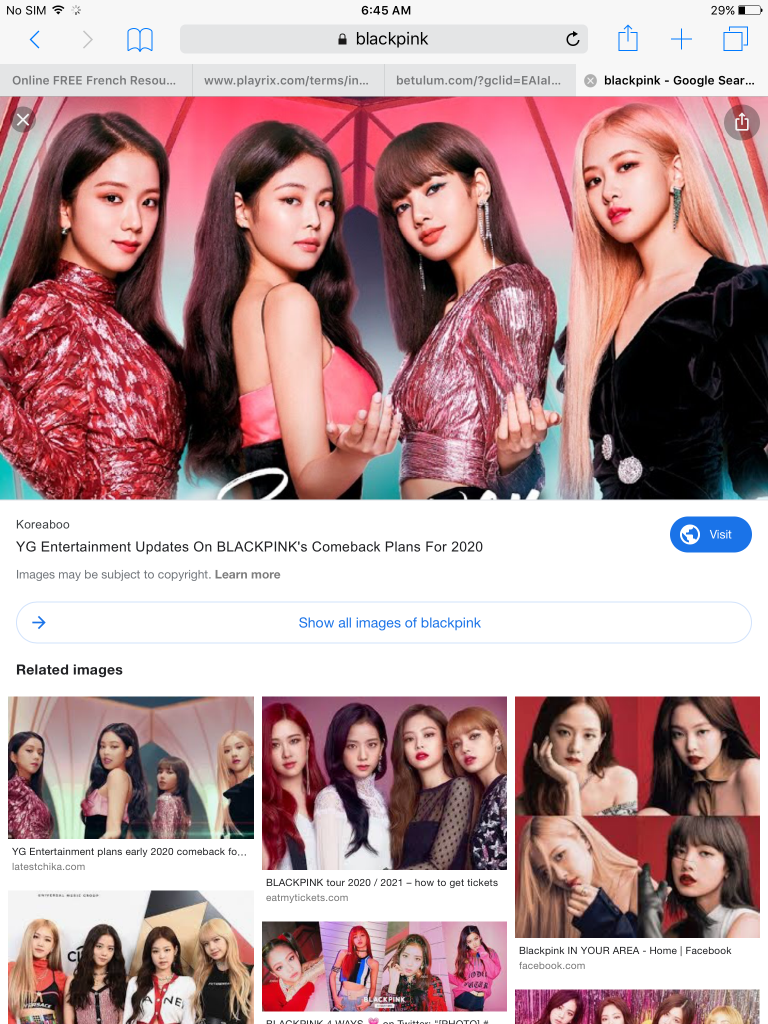Open the eatmytickets.com tour image
This screenshot has height=1024, width=768.
(384, 783)
